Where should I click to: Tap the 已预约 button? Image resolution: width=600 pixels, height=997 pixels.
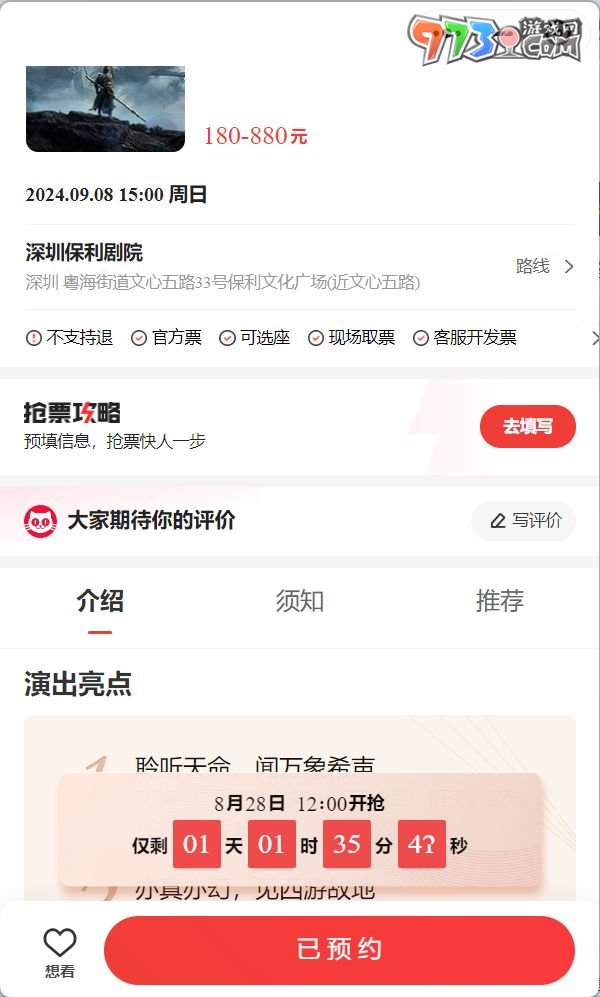[x=339, y=949]
